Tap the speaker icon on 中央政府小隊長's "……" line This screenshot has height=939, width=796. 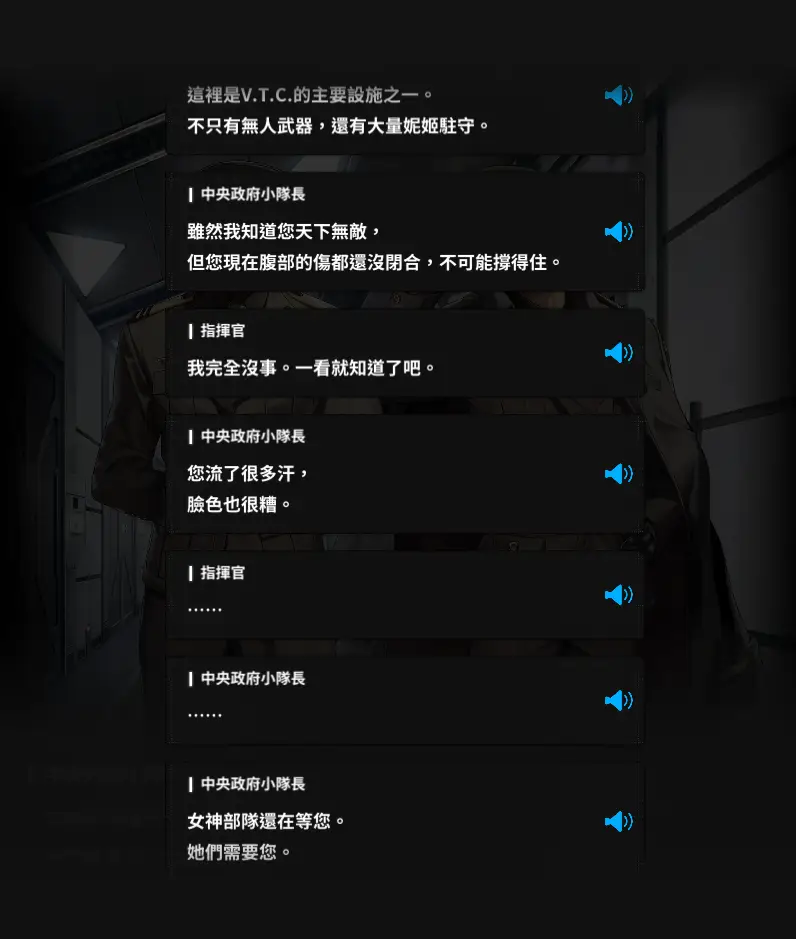pos(618,700)
